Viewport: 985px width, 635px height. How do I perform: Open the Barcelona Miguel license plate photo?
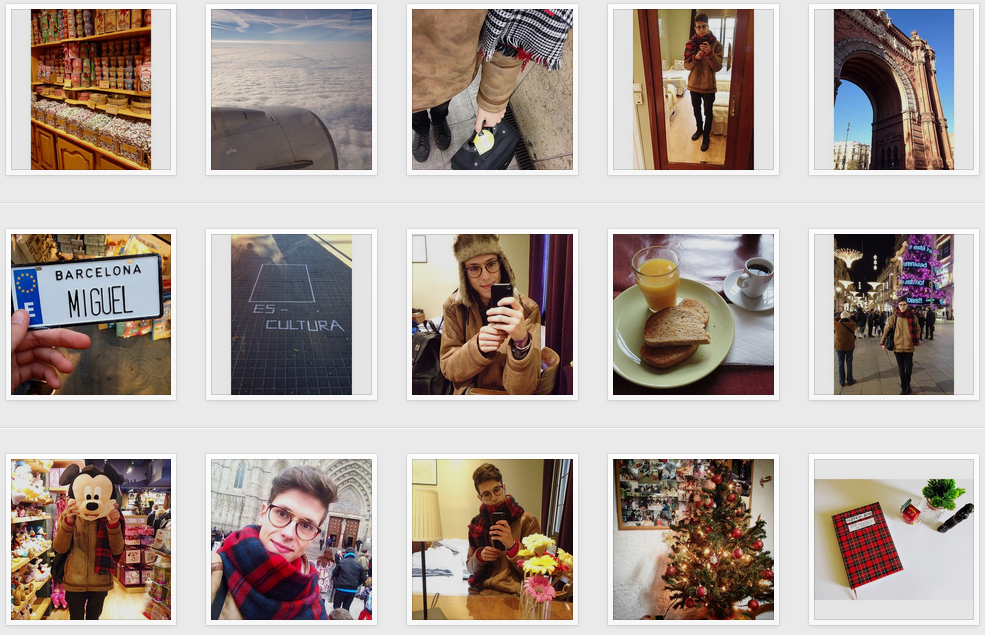click(x=91, y=314)
